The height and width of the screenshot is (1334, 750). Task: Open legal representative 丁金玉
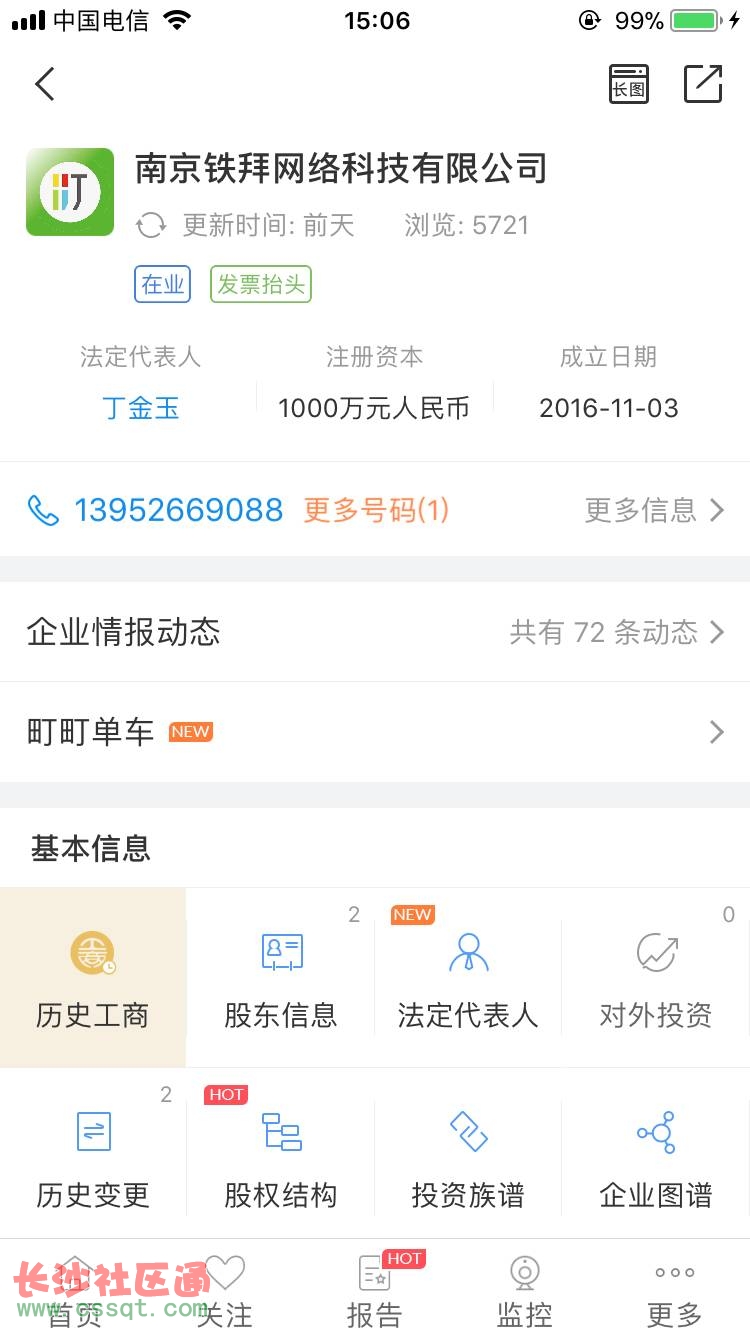click(x=141, y=408)
